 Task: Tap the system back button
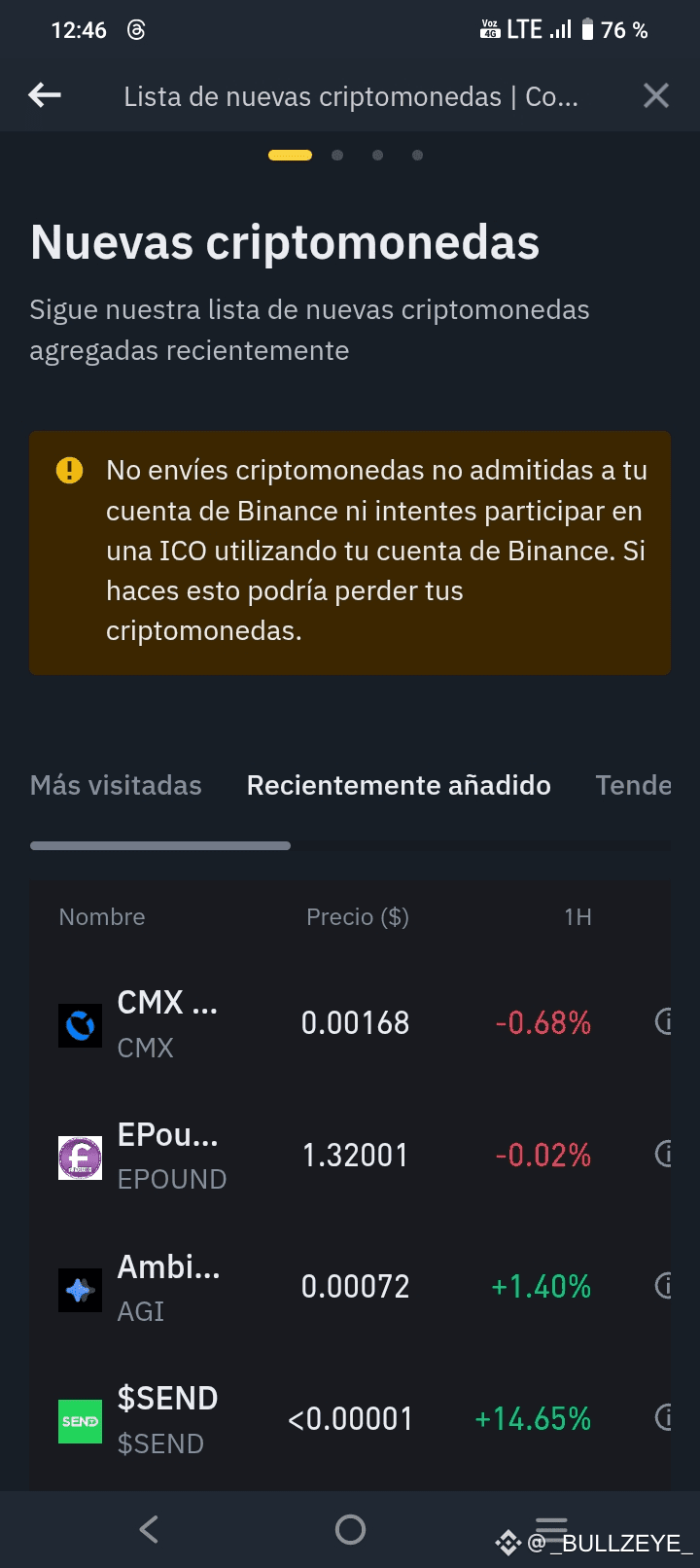(149, 1529)
